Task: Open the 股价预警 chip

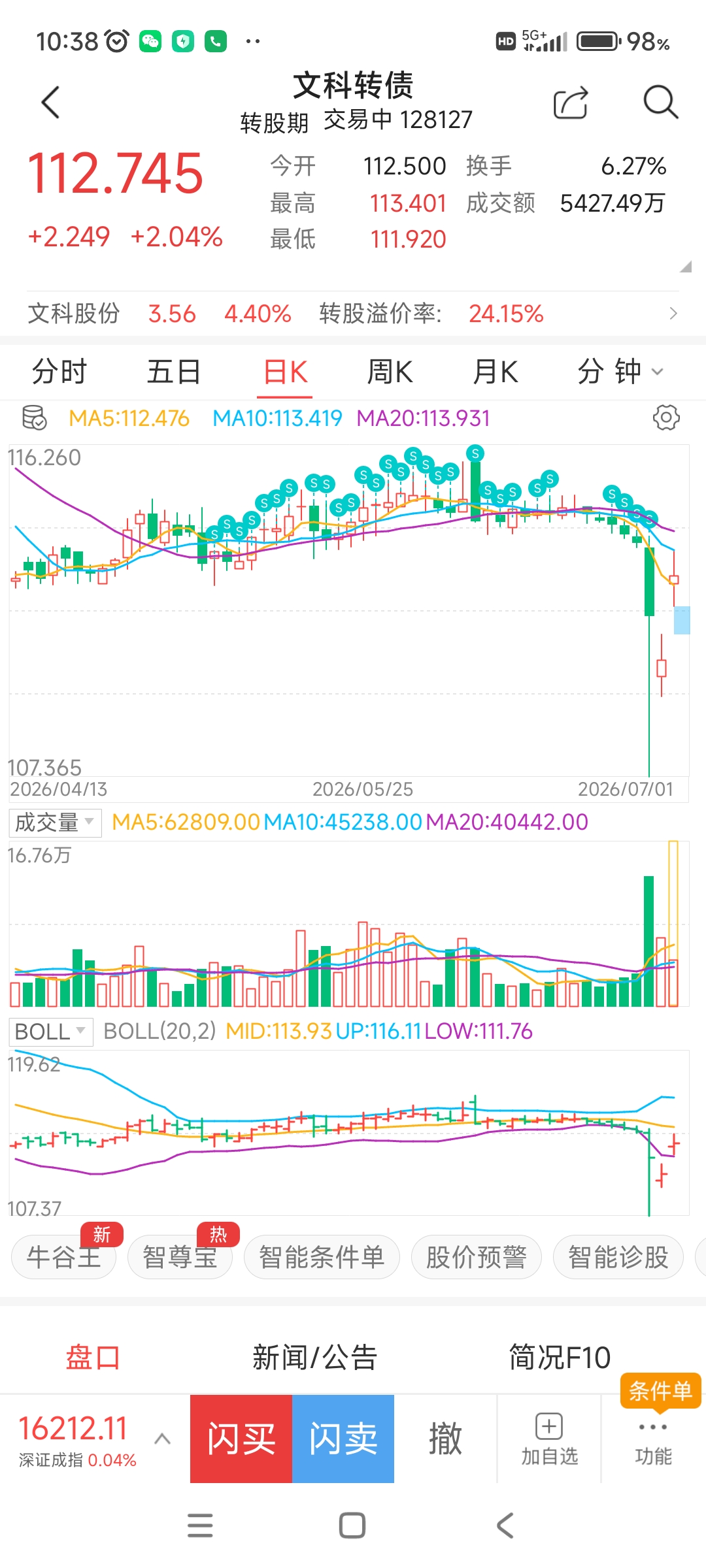Action: pyautogui.click(x=476, y=1256)
